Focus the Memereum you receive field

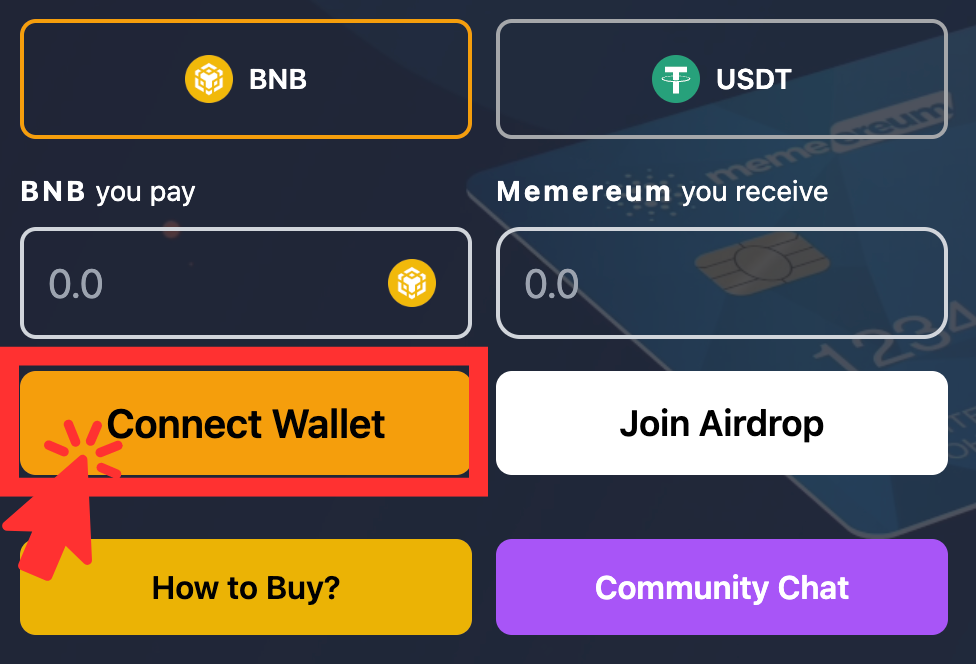click(x=721, y=284)
